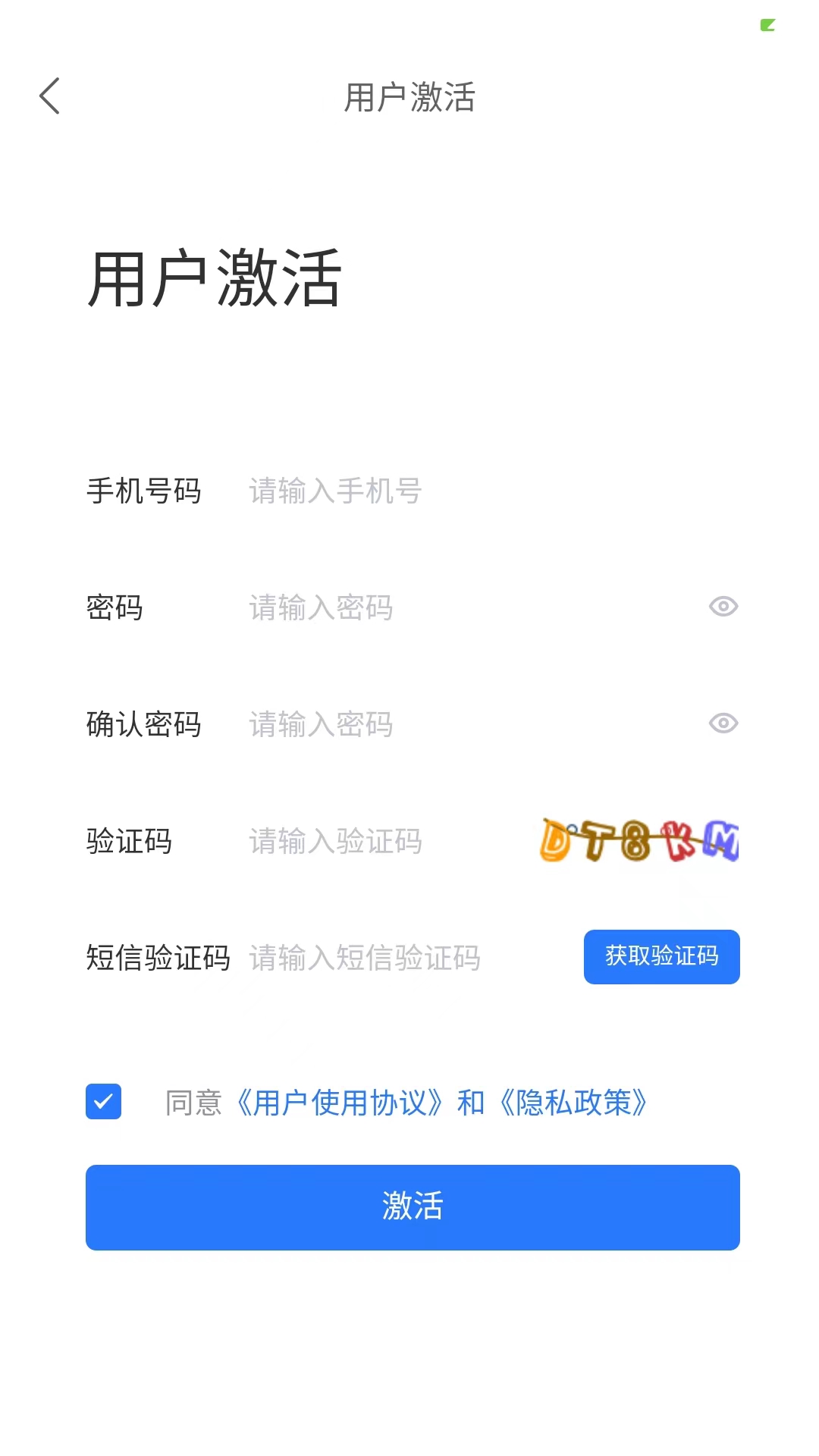Open 《隐私政策》 privacy policy link
Viewport: 819px width, 1456px height.
coord(573,1103)
